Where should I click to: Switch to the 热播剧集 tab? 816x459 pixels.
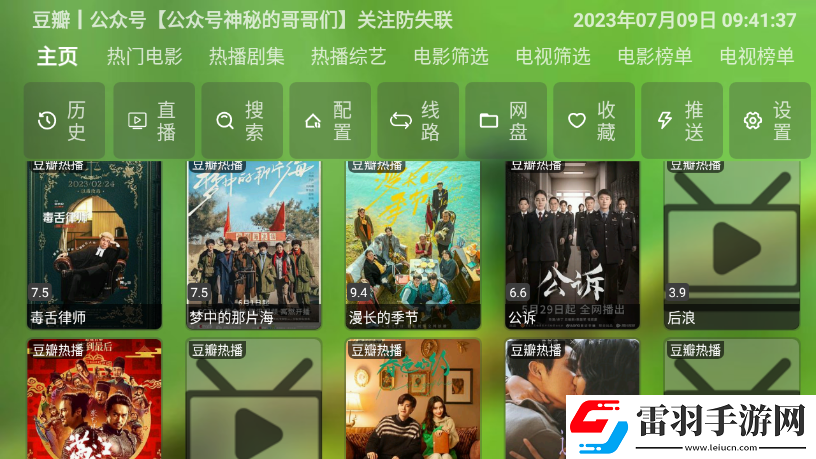click(x=246, y=57)
